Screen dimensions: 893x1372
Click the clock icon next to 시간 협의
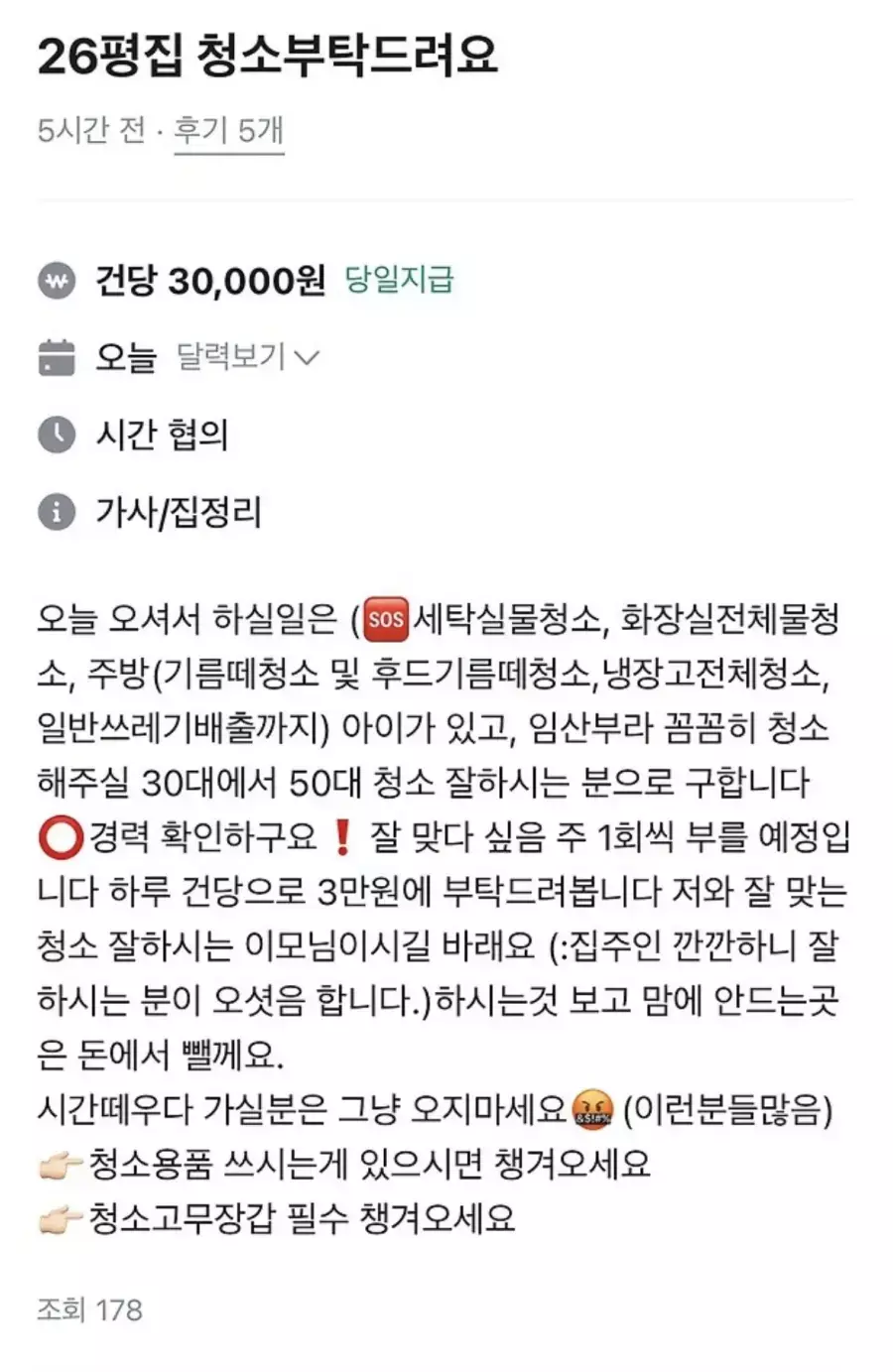pyautogui.click(x=57, y=436)
